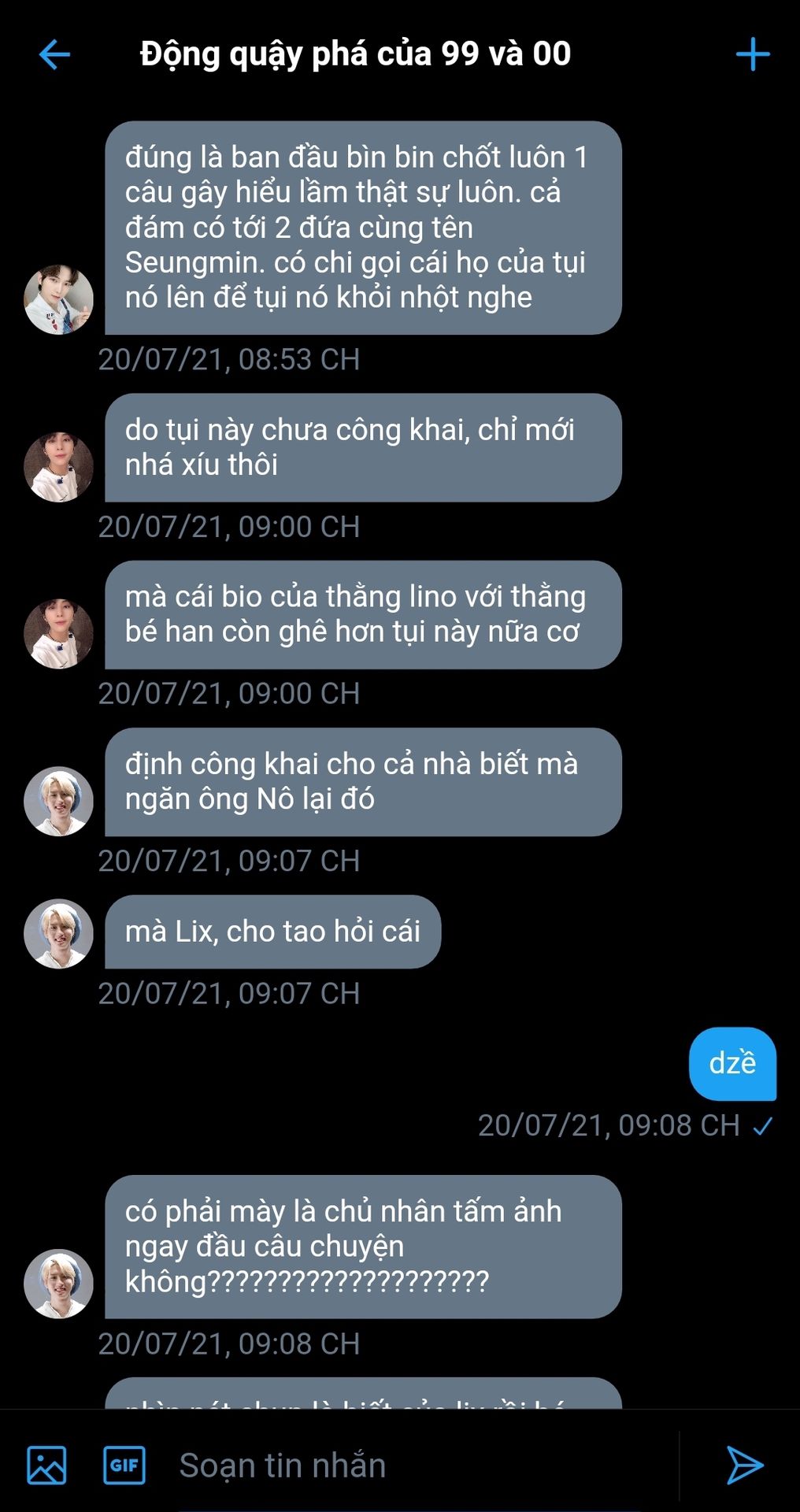This screenshot has height=1512, width=800.
Task: Open group title Động quậy phá của 99 và 00
Action: [355, 54]
